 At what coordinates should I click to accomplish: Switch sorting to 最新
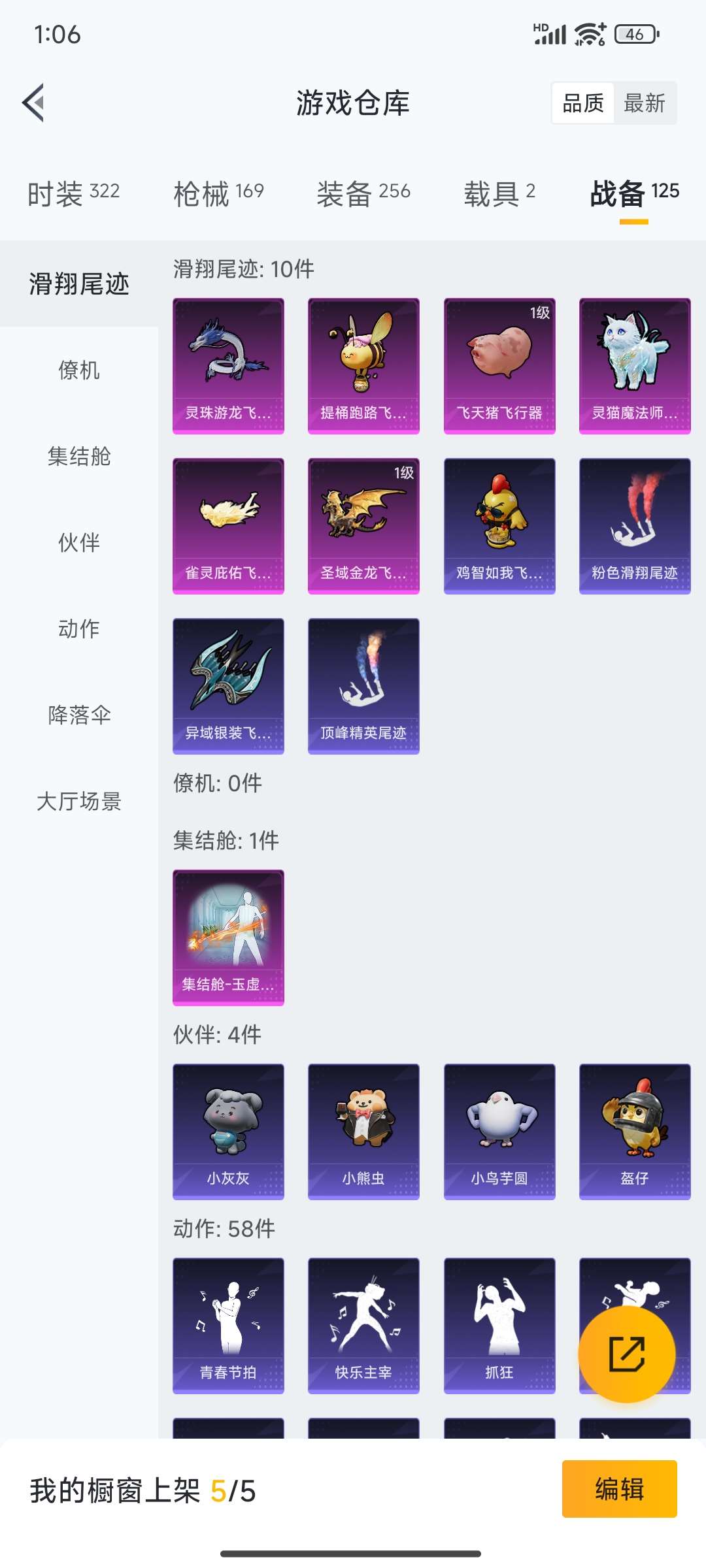[x=645, y=103]
